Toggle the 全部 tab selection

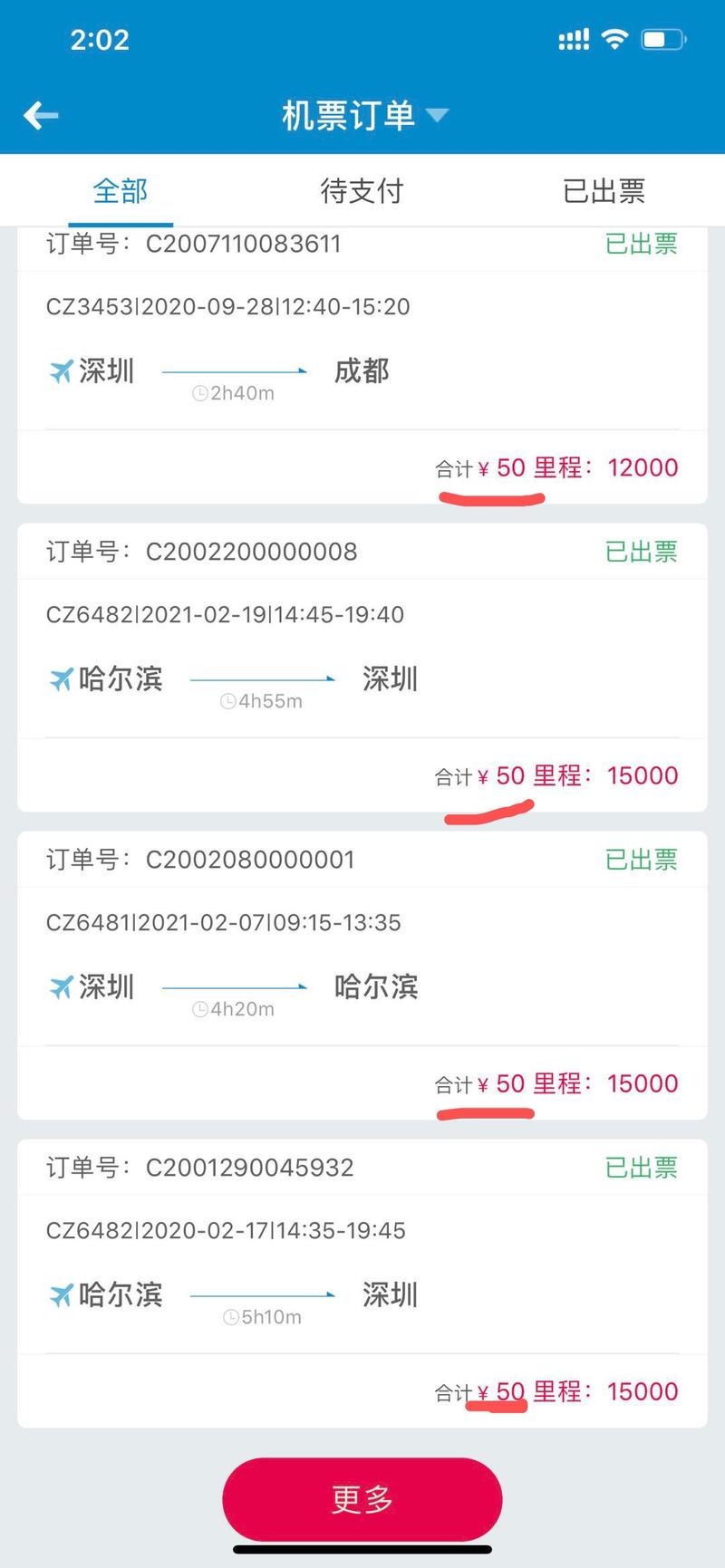[121, 191]
